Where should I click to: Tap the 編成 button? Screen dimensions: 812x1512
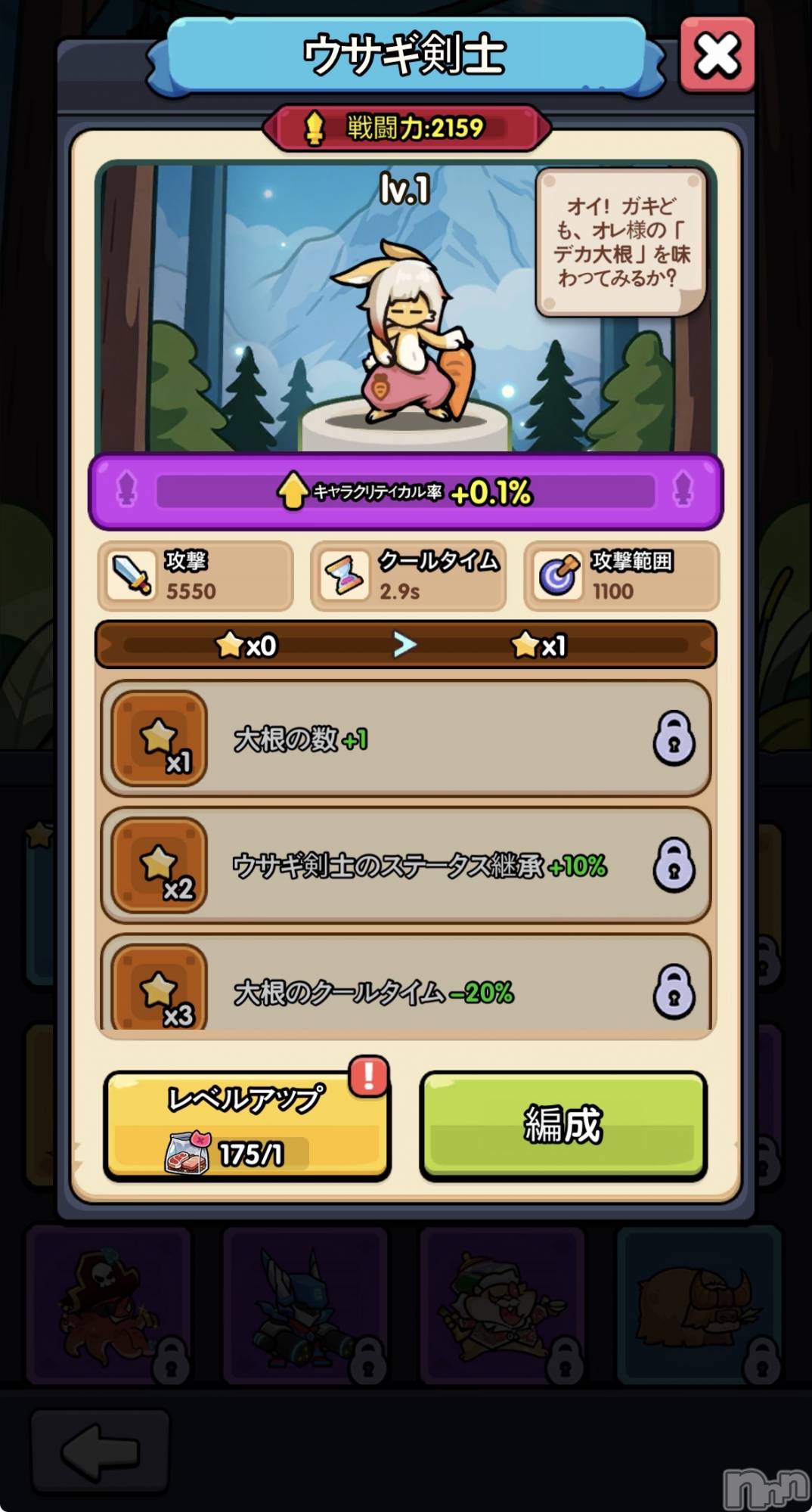[x=563, y=1125]
